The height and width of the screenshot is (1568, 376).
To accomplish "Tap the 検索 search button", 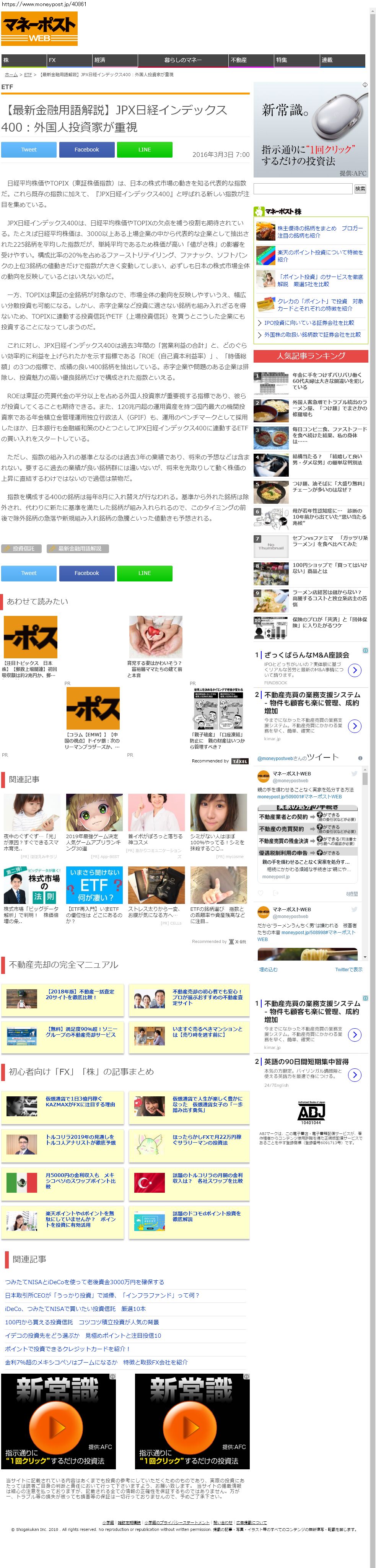I will [360, 189].
